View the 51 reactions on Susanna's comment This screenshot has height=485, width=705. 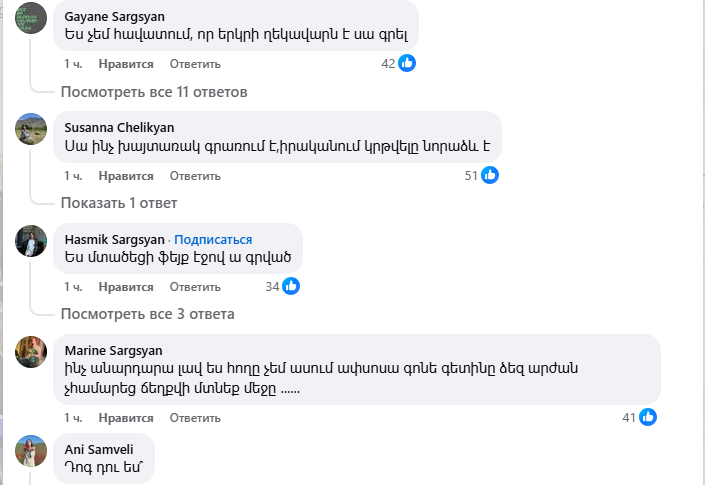(481, 175)
